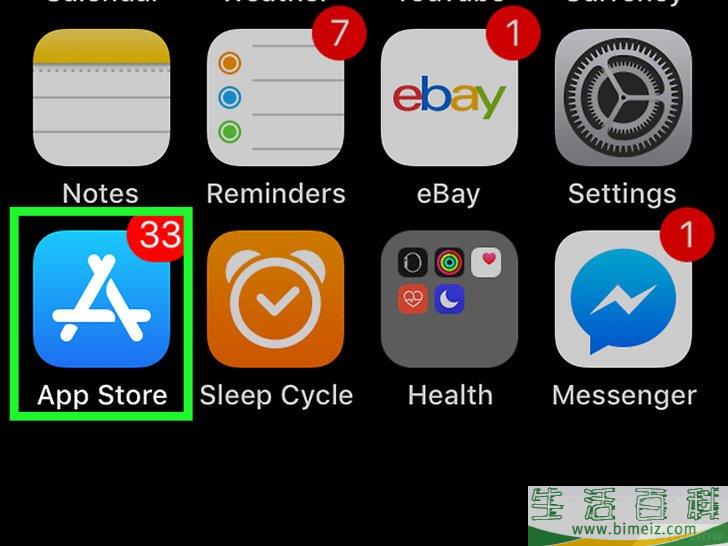728x546 pixels.
Task: Open the Health folder
Action: pyautogui.click(x=449, y=299)
